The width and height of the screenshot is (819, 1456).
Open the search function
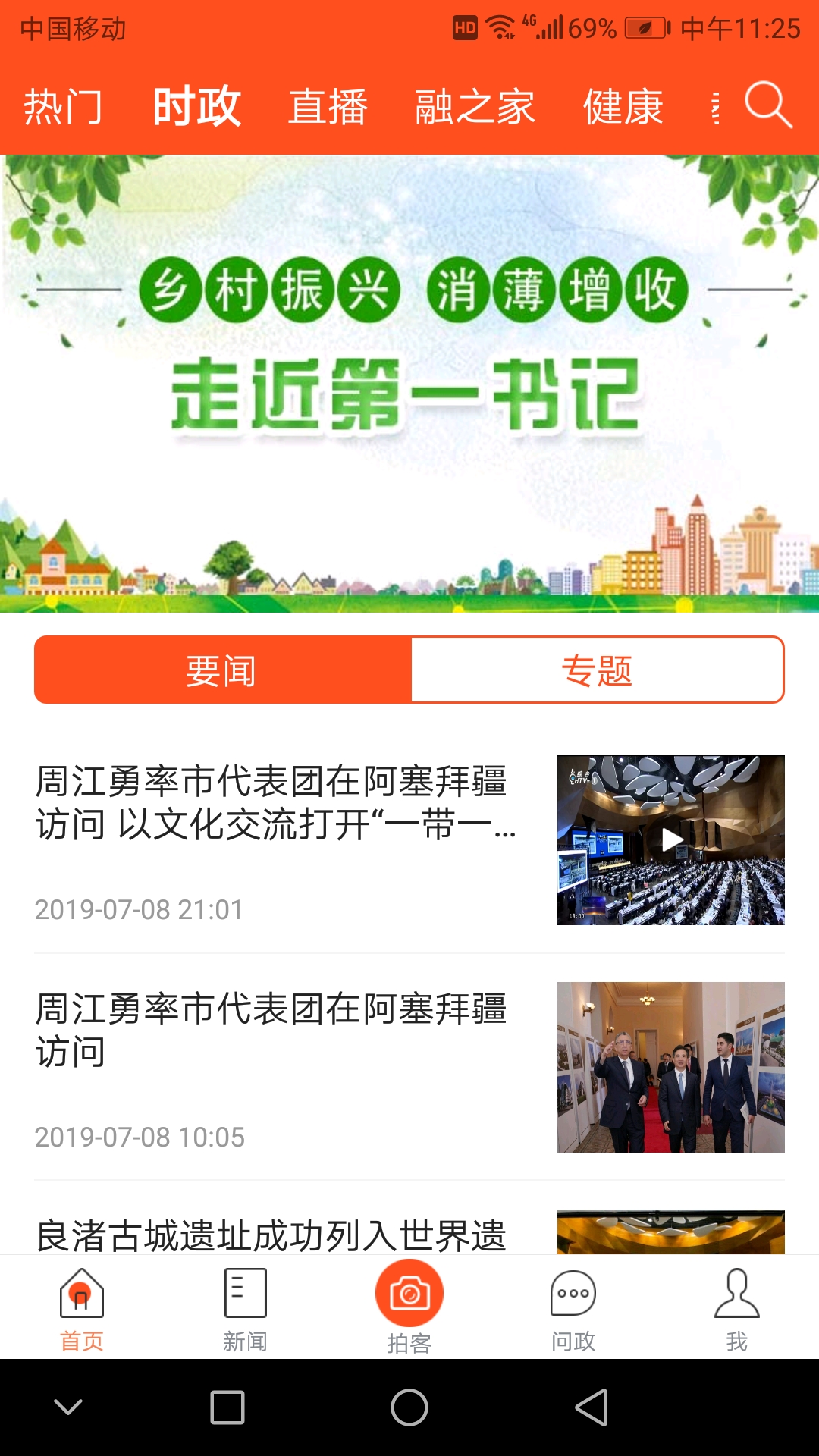[769, 106]
